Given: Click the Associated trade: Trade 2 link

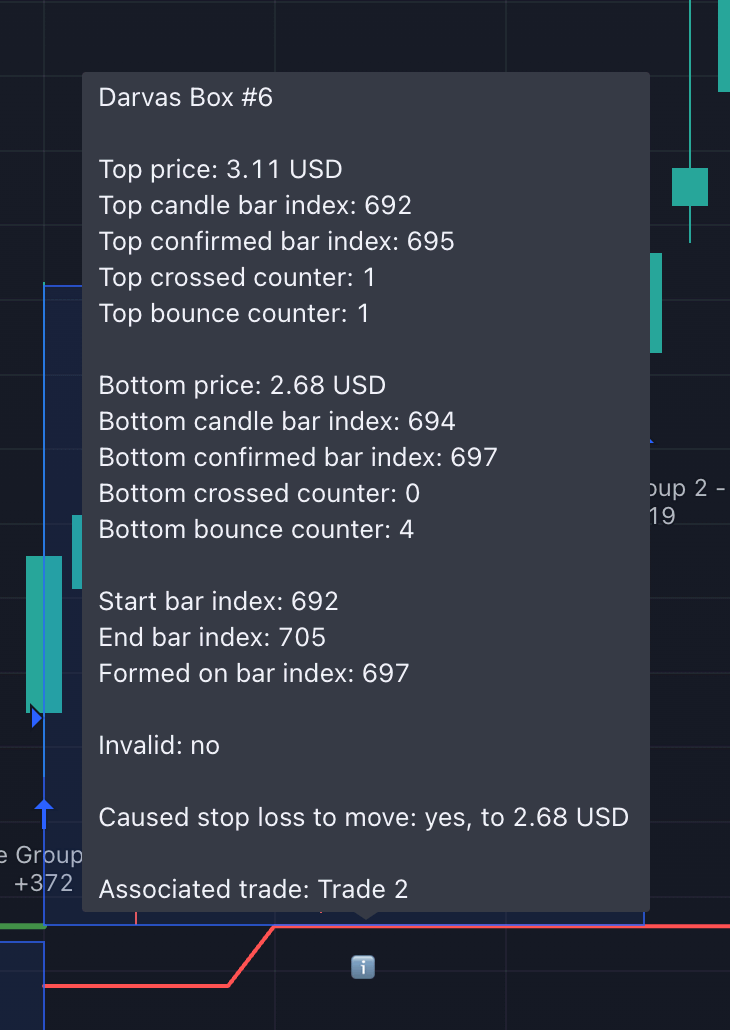Looking at the screenshot, I should [253, 889].
